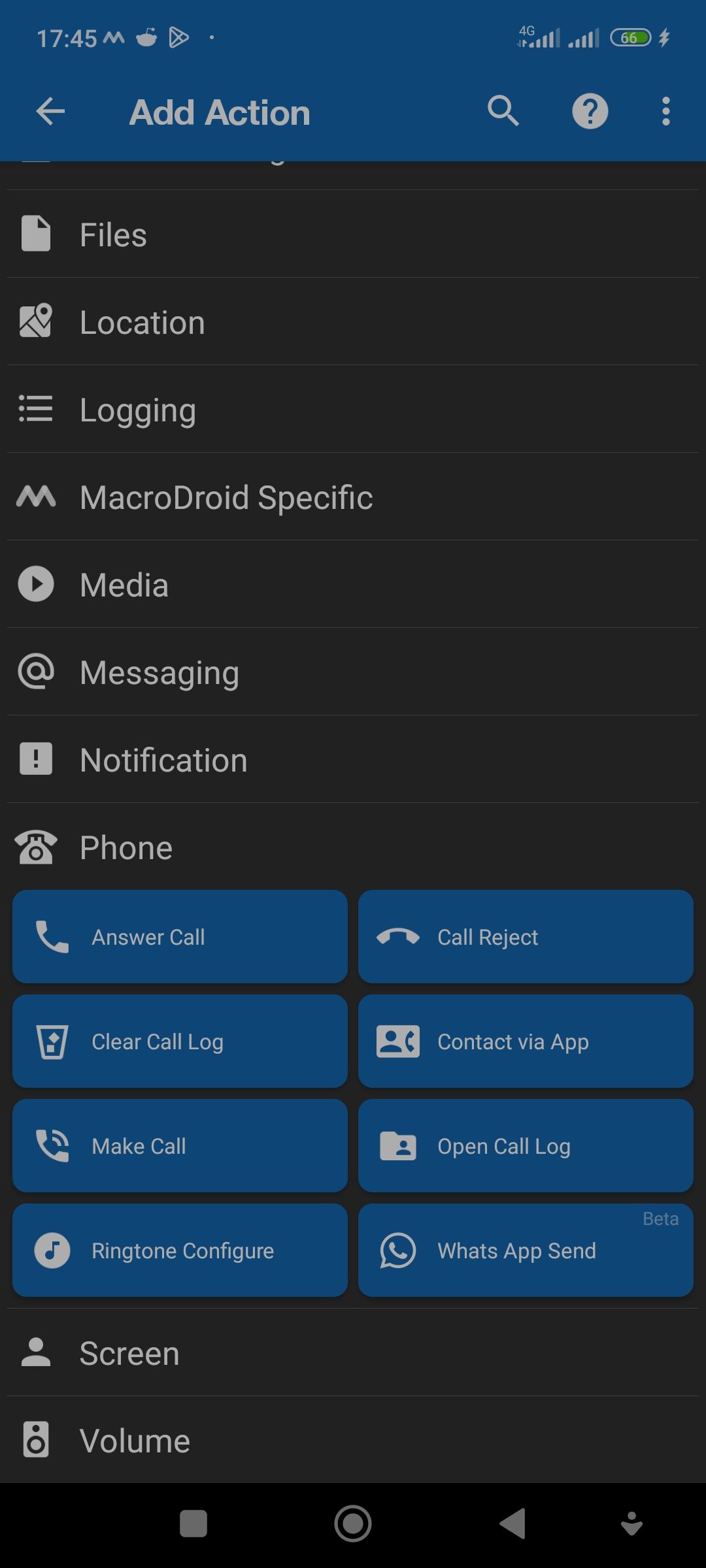Select the Whats App Send action

tap(526, 1250)
